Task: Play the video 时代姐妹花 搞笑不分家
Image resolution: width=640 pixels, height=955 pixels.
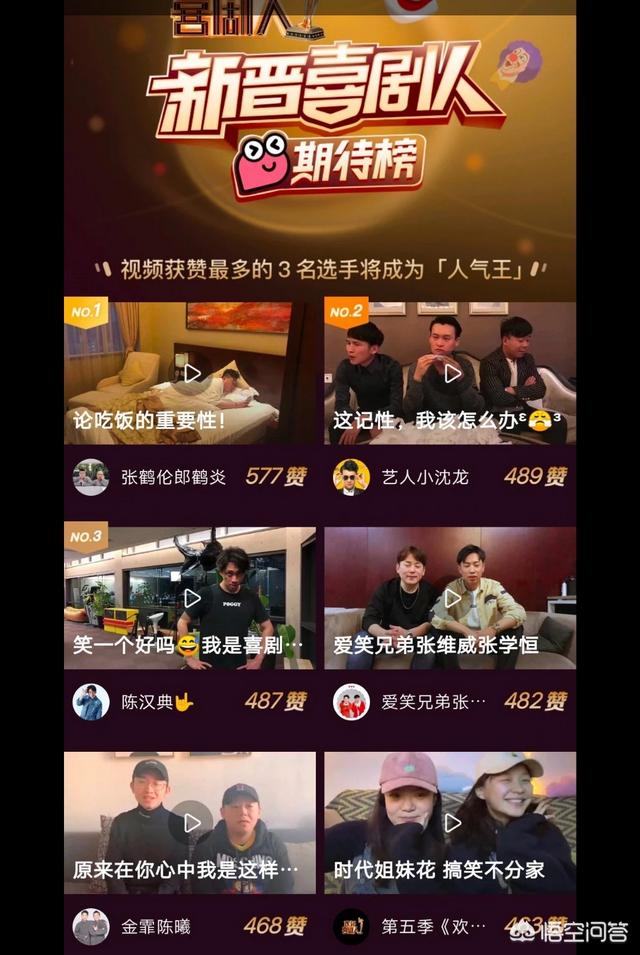Action: pos(452,823)
